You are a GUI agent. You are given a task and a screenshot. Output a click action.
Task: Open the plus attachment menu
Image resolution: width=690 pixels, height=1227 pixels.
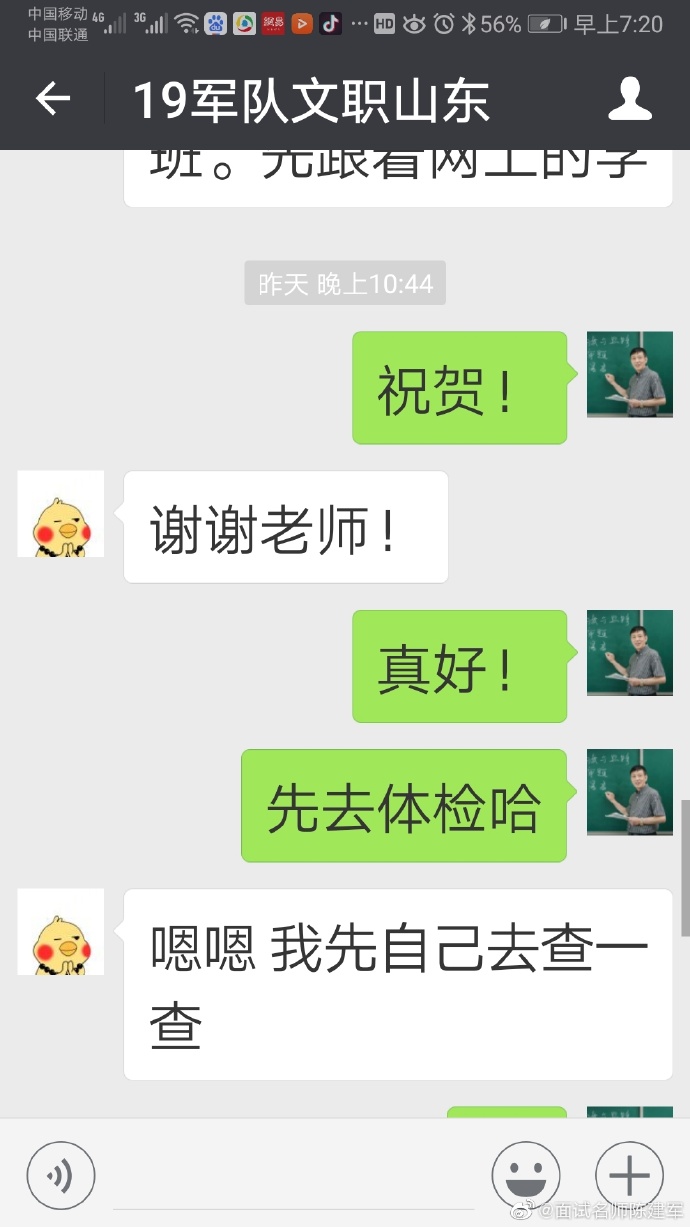[x=629, y=1176]
